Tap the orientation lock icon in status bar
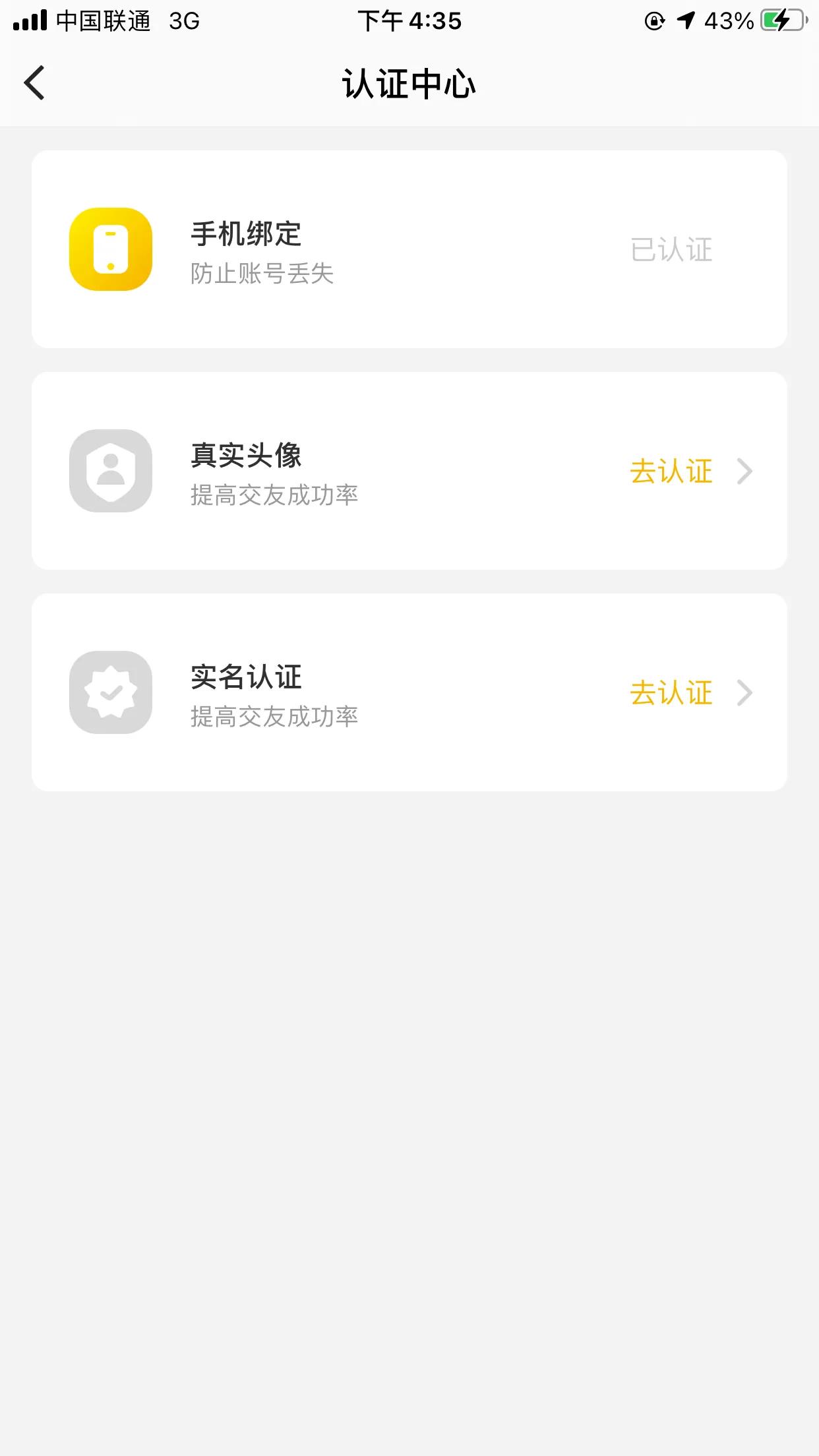This screenshot has width=819, height=1456. (x=653, y=21)
